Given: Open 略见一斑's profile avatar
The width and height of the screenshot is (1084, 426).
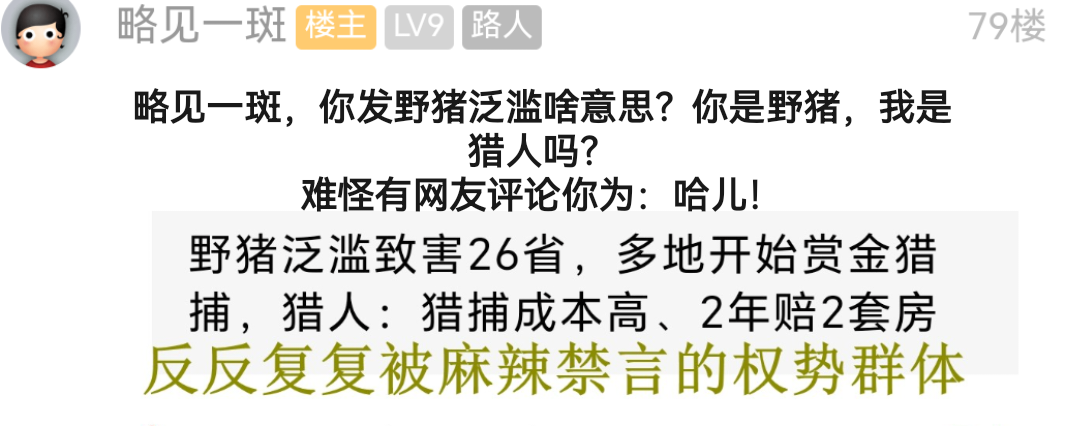Looking at the screenshot, I should tap(41, 33).
